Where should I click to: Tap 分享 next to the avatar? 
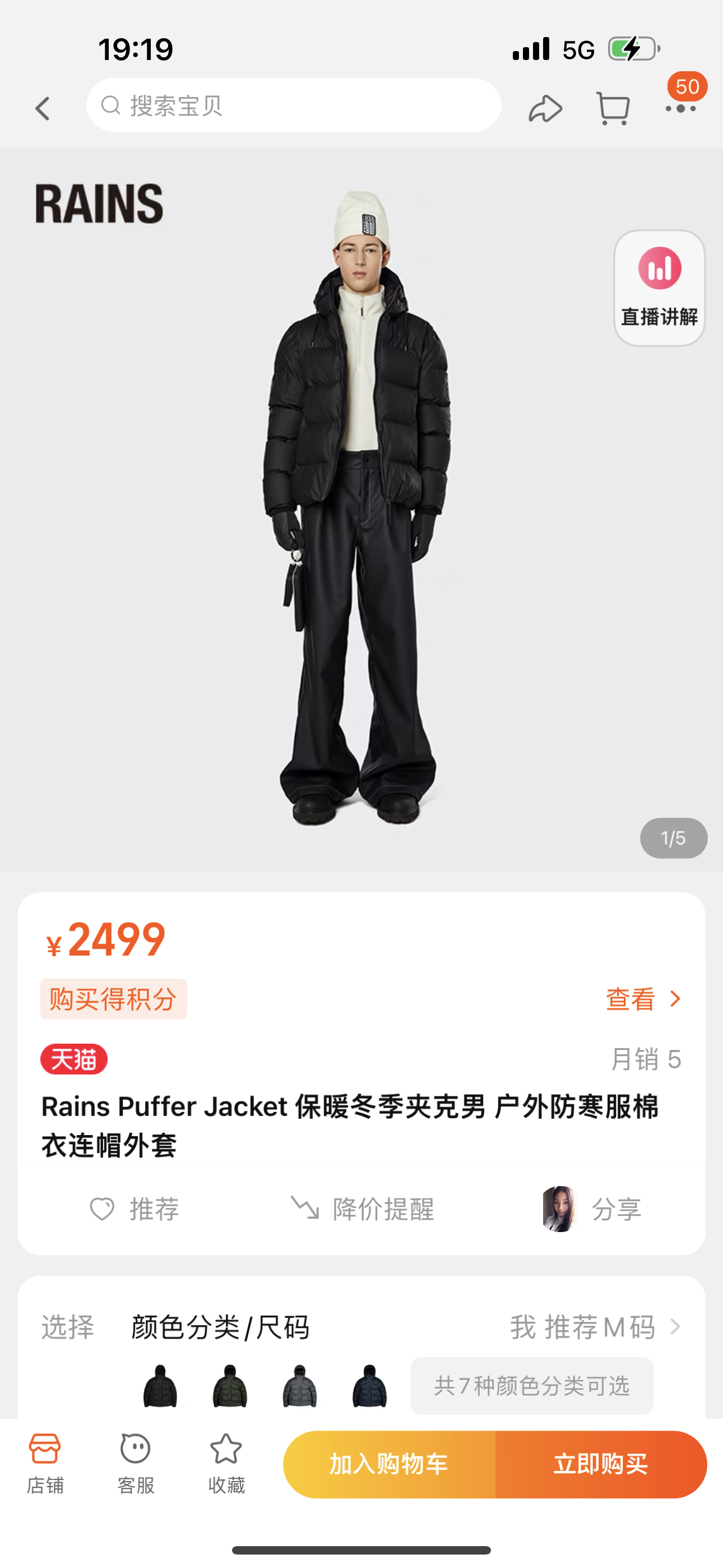point(616,1209)
